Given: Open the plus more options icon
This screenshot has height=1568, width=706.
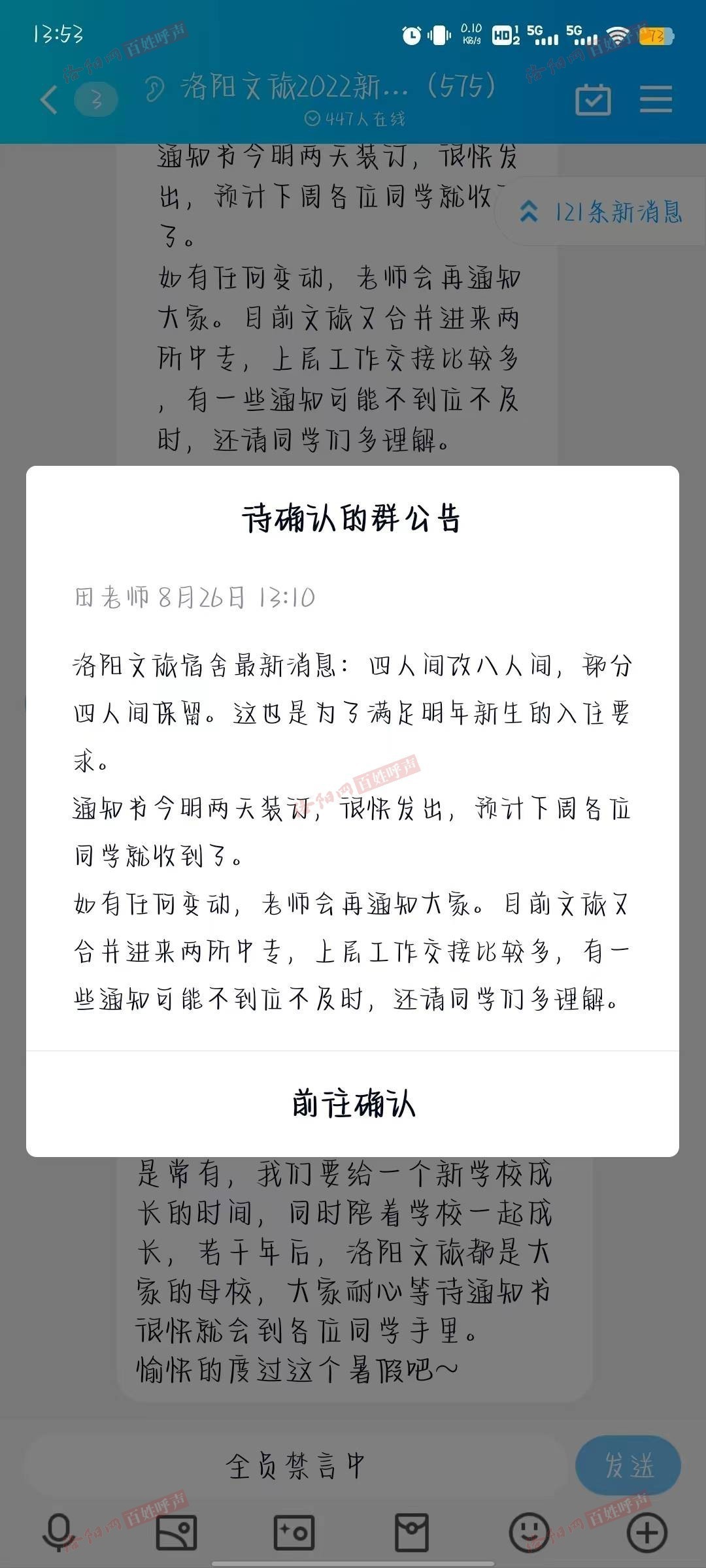Looking at the screenshot, I should (x=647, y=1531).
